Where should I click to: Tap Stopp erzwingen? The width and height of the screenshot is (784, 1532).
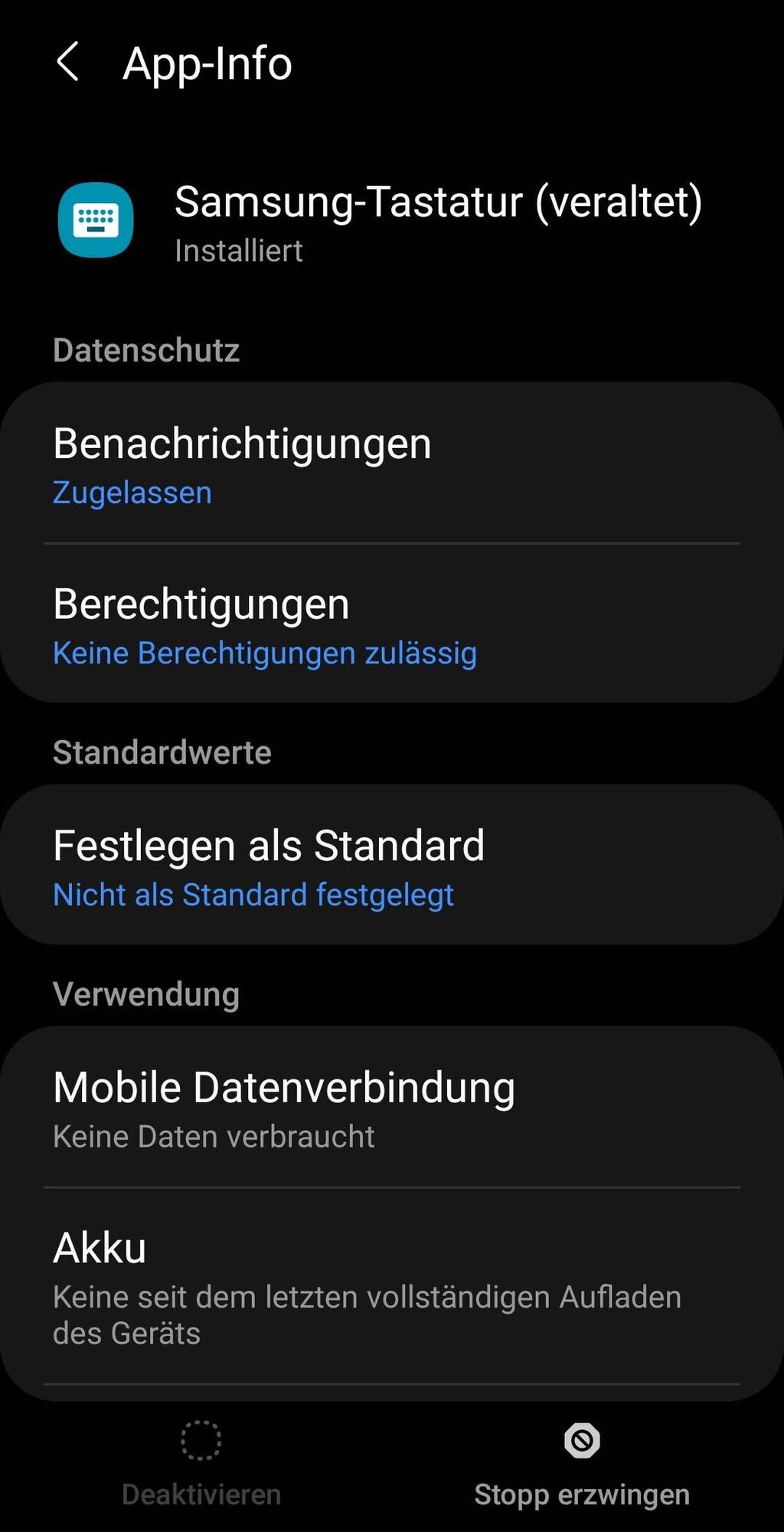582,1463
